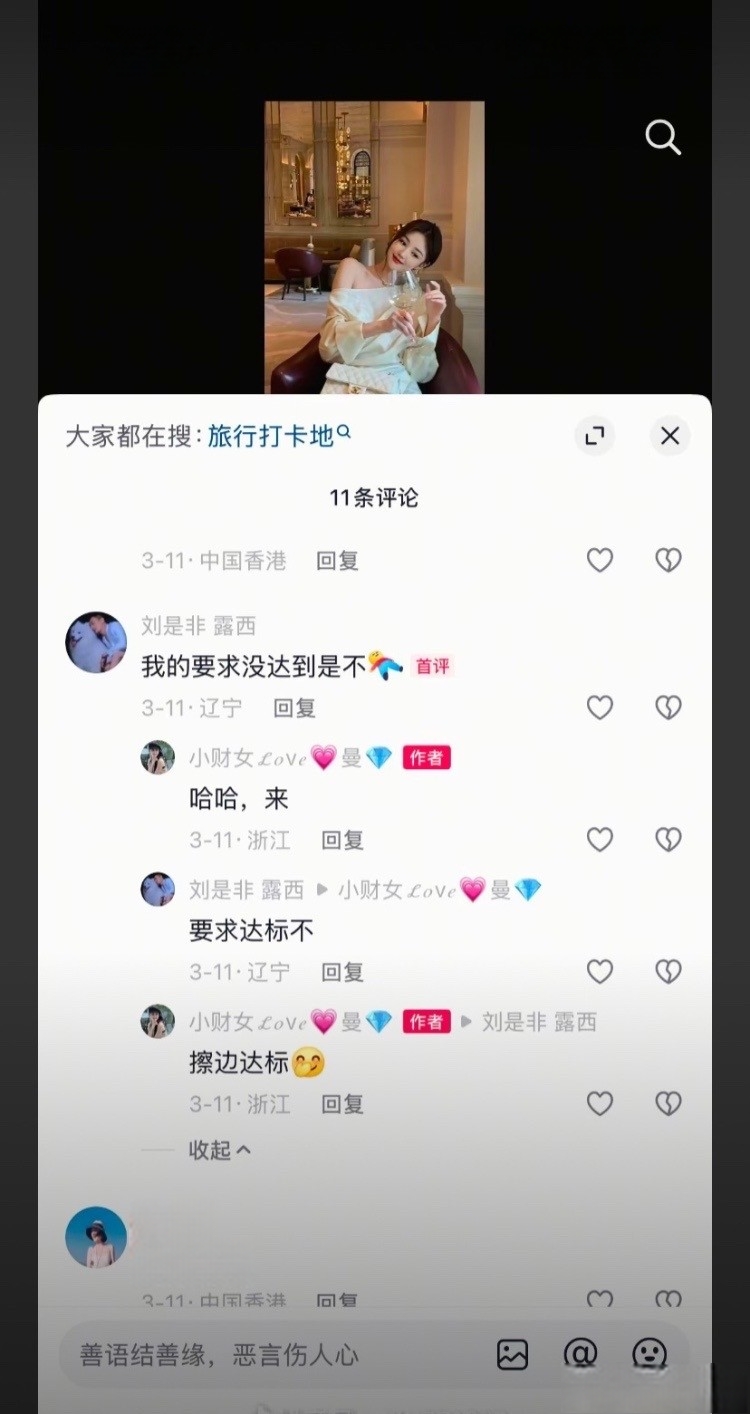Dislike the reply 哈哈，来
Viewport: 750px width, 1414px height.
click(668, 840)
